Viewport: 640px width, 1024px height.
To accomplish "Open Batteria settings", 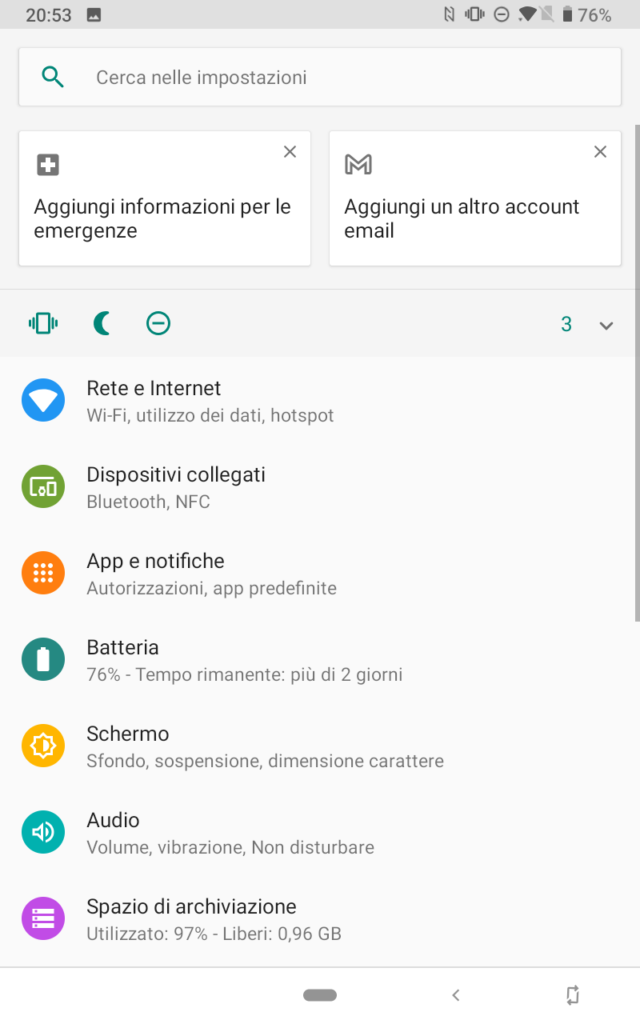I will [x=319, y=660].
